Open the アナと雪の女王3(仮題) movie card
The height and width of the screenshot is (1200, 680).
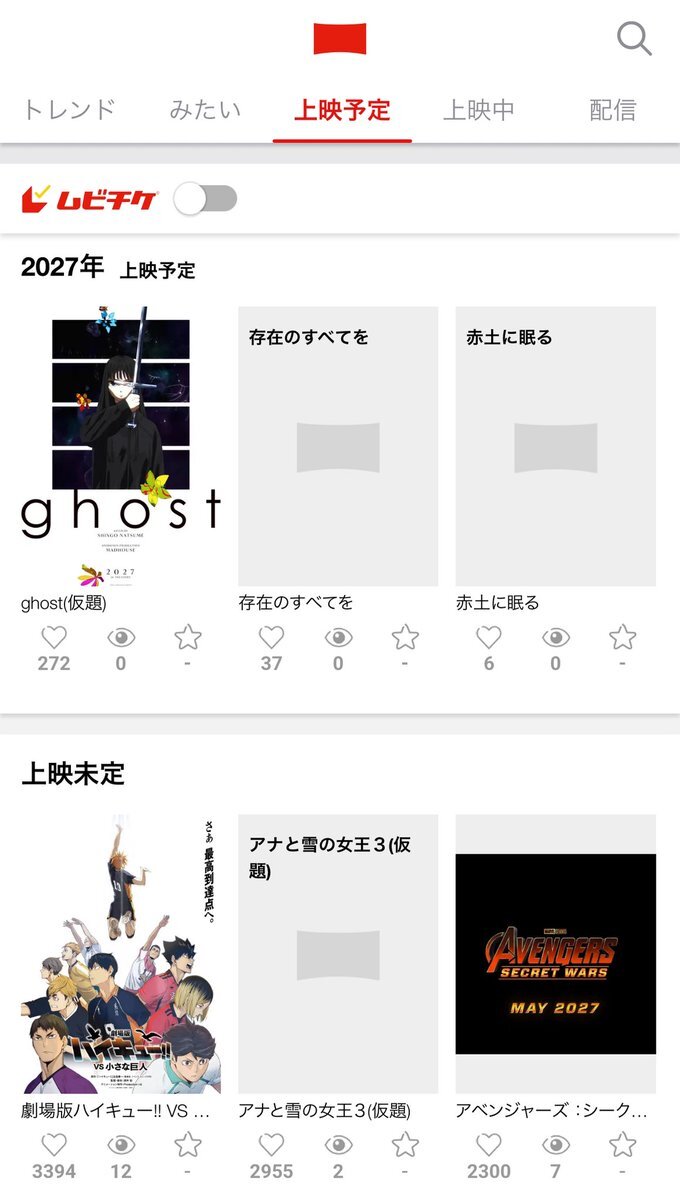(338, 953)
